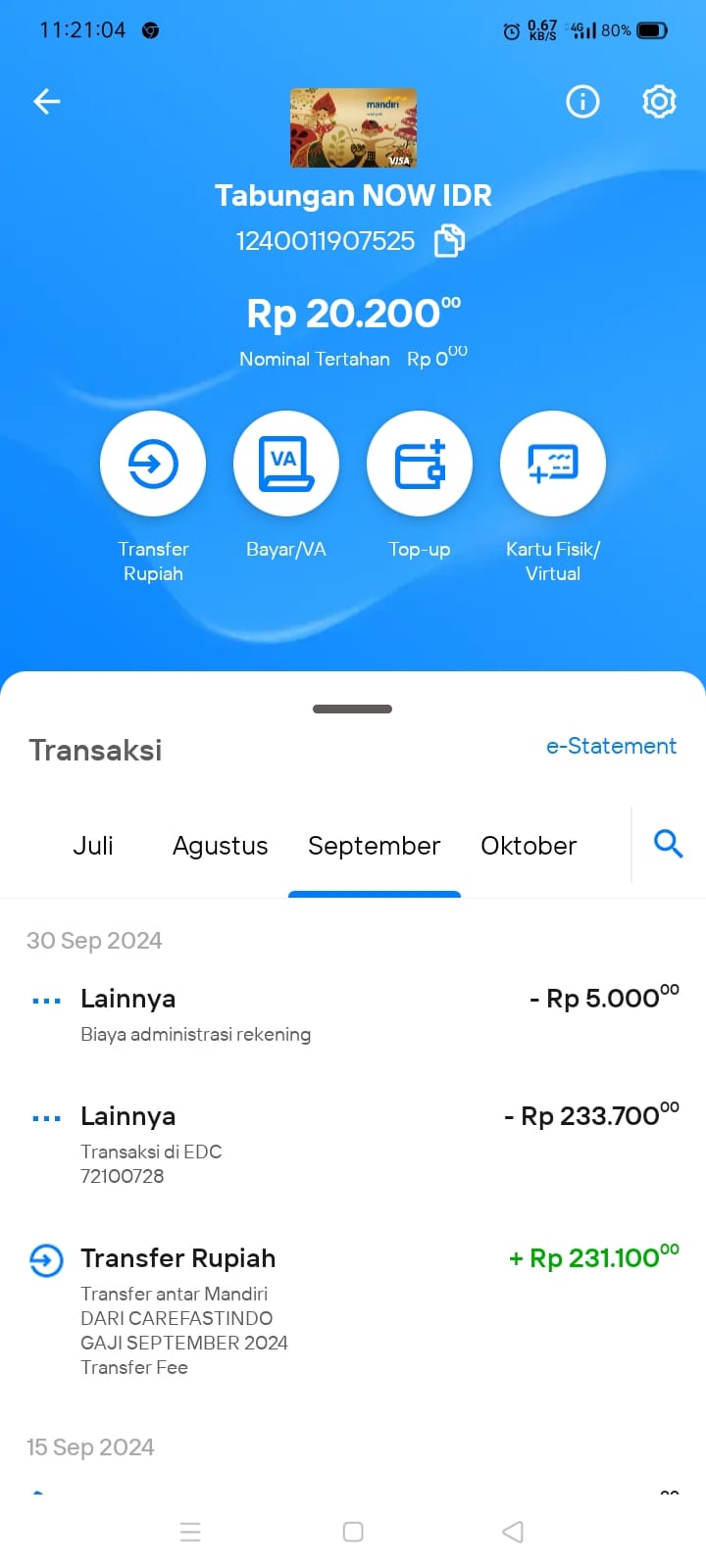Viewport: 706px width, 1568px height.
Task: Search transactions with the magnifier icon
Action: [x=669, y=844]
